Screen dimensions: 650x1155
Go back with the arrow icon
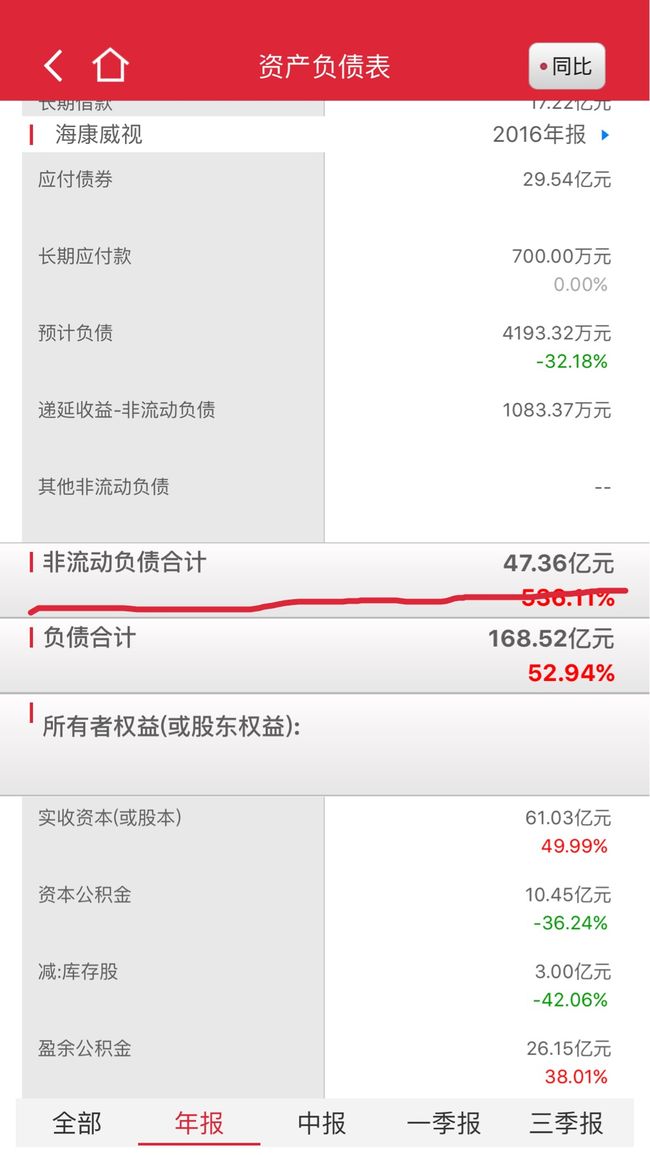(53, 66)
